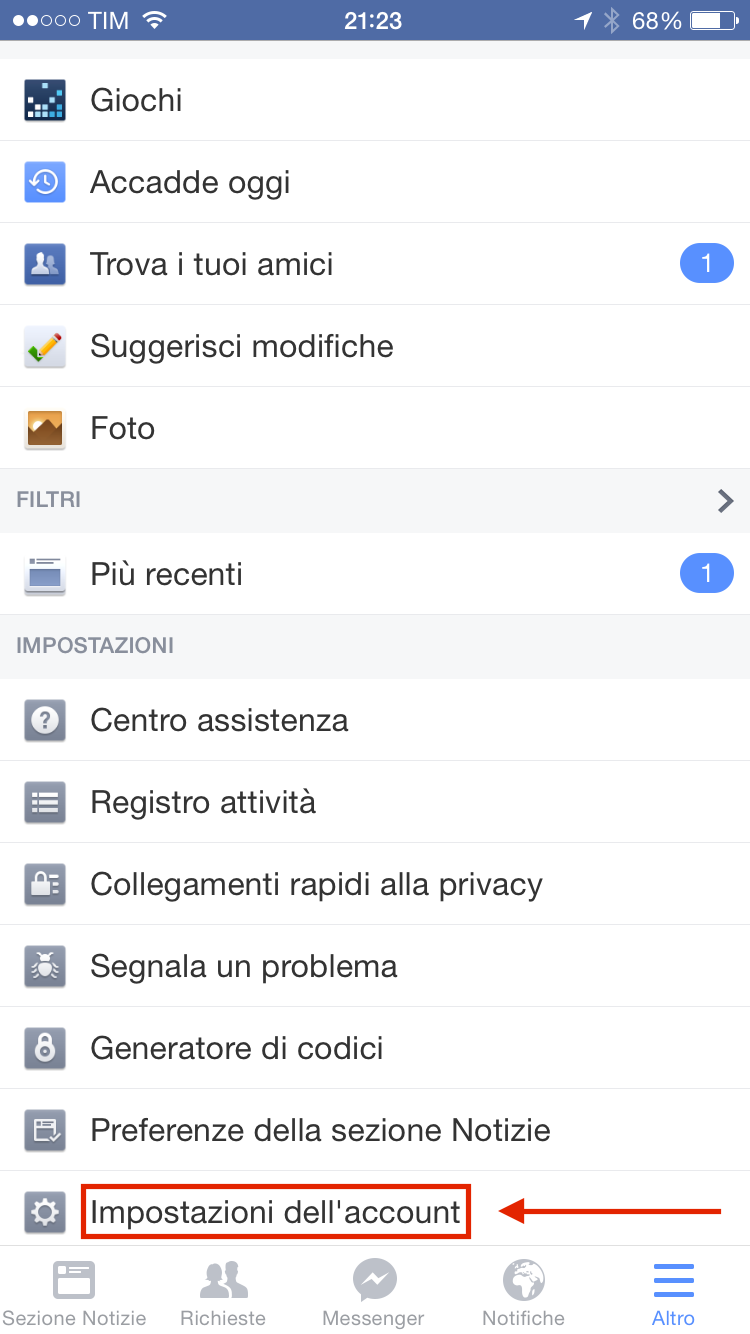Viewport: 750px width, 1334px height.
Task: Open Registro attività
Action: 375,802
